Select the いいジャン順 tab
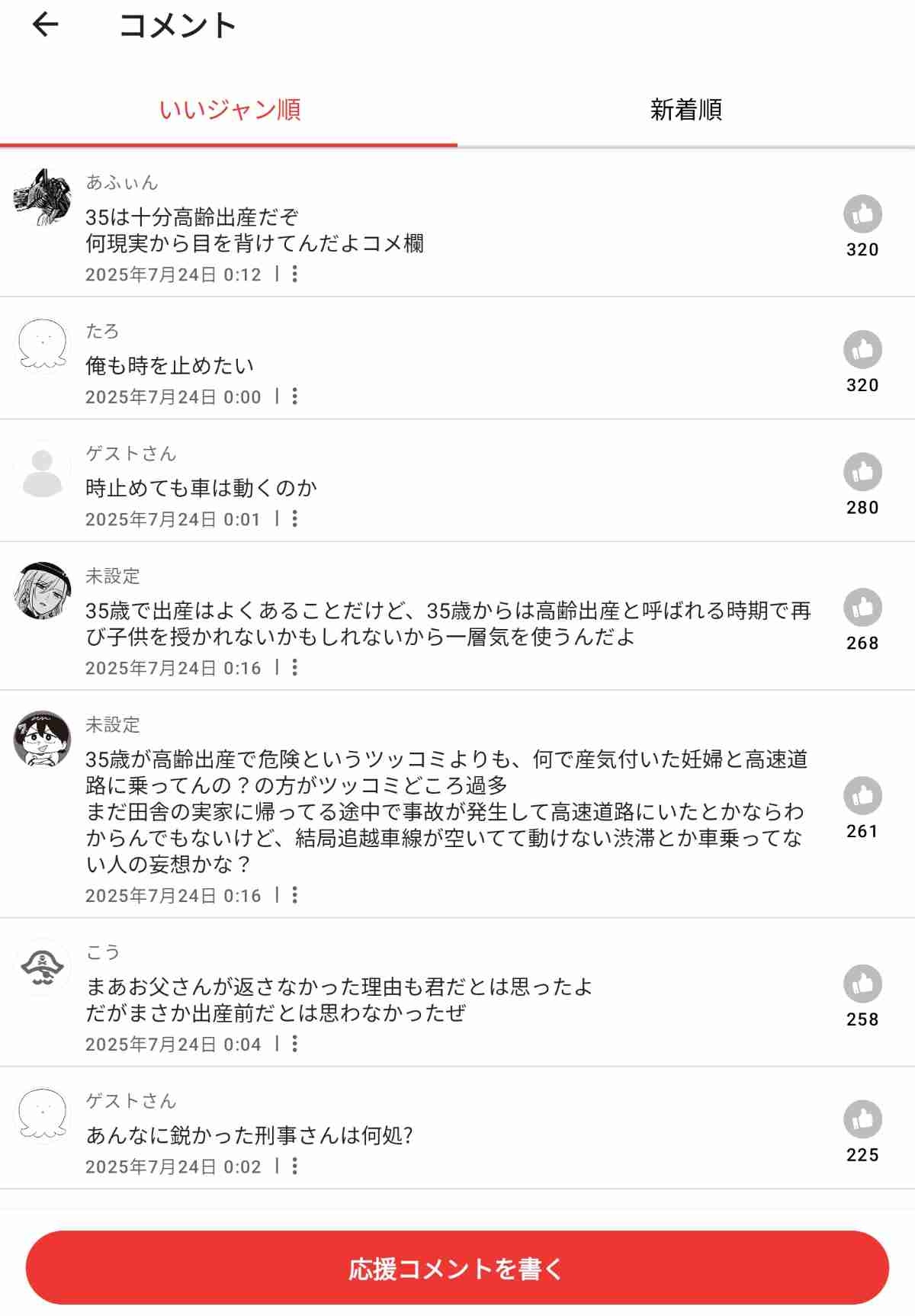 (229, 110)
